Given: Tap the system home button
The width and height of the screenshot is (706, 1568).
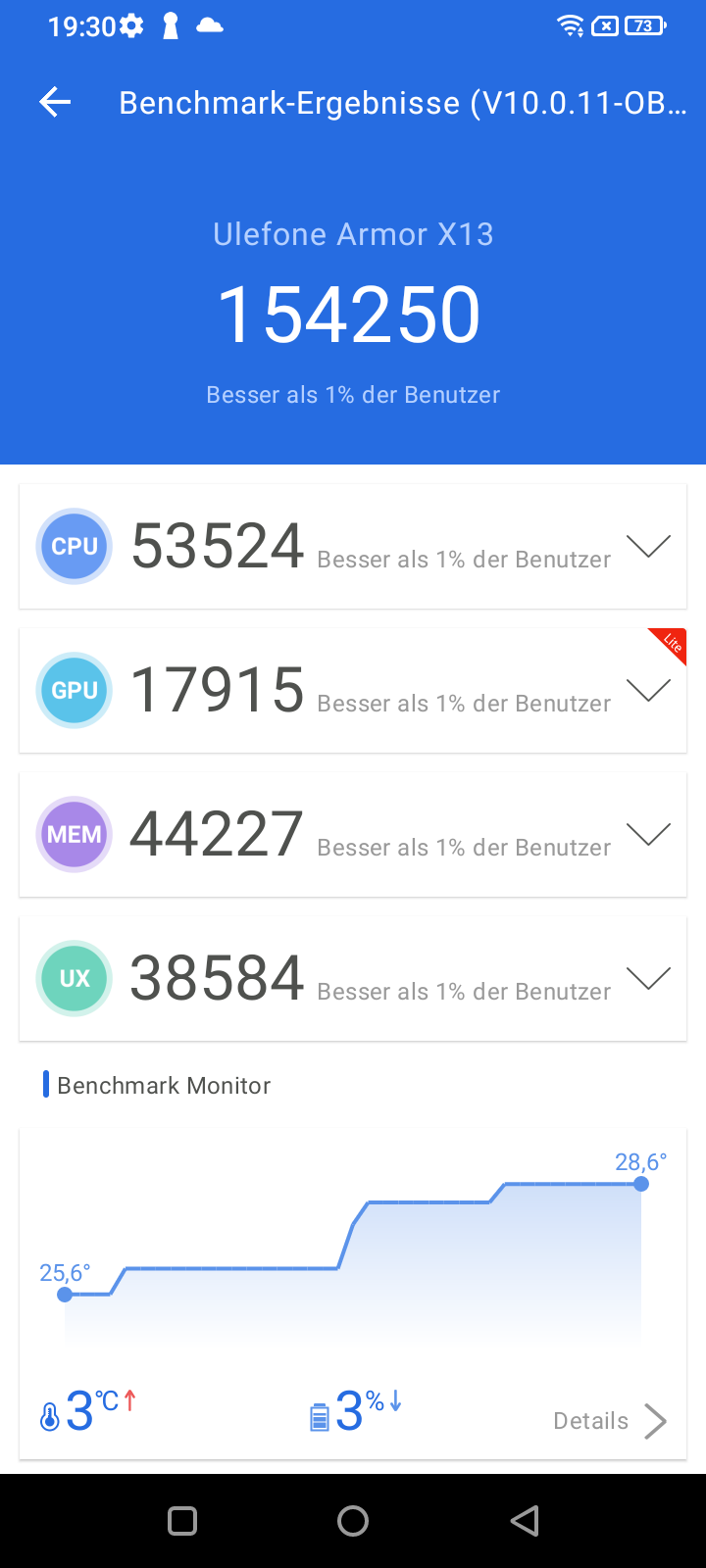Looking at the screenshot, I should 353,1521.
